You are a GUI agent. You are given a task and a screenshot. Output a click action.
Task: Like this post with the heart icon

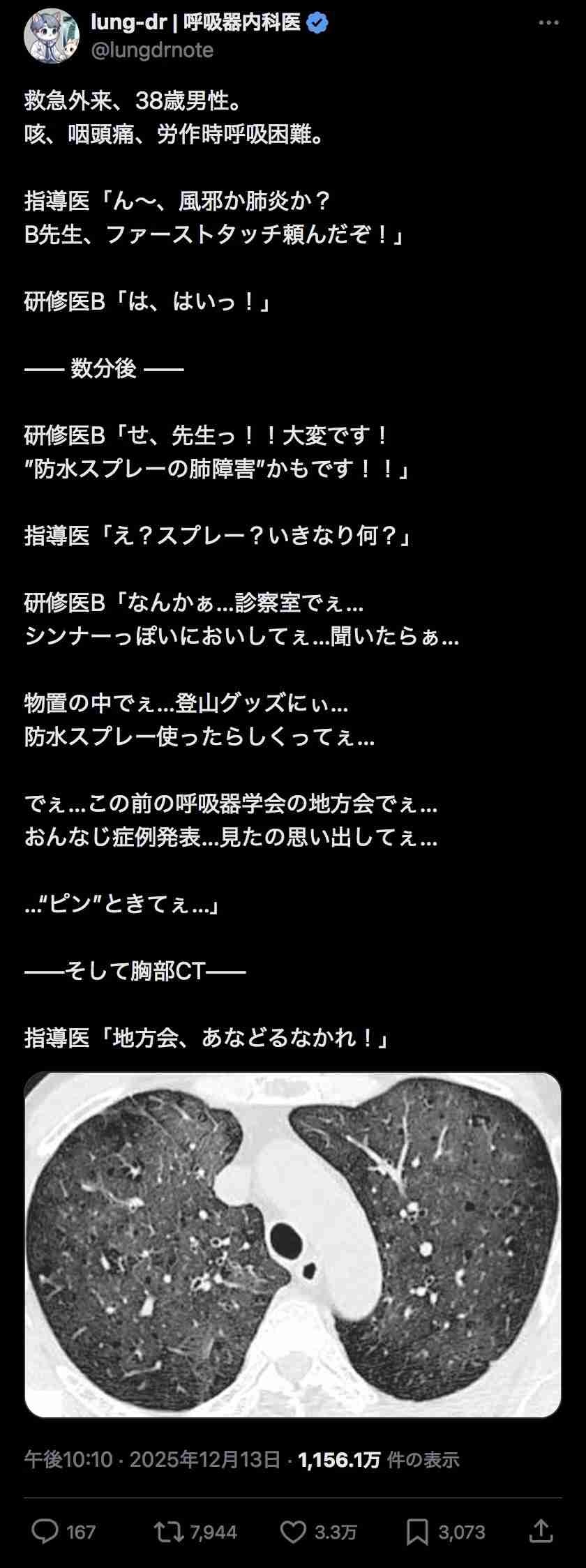(293, 1531)
